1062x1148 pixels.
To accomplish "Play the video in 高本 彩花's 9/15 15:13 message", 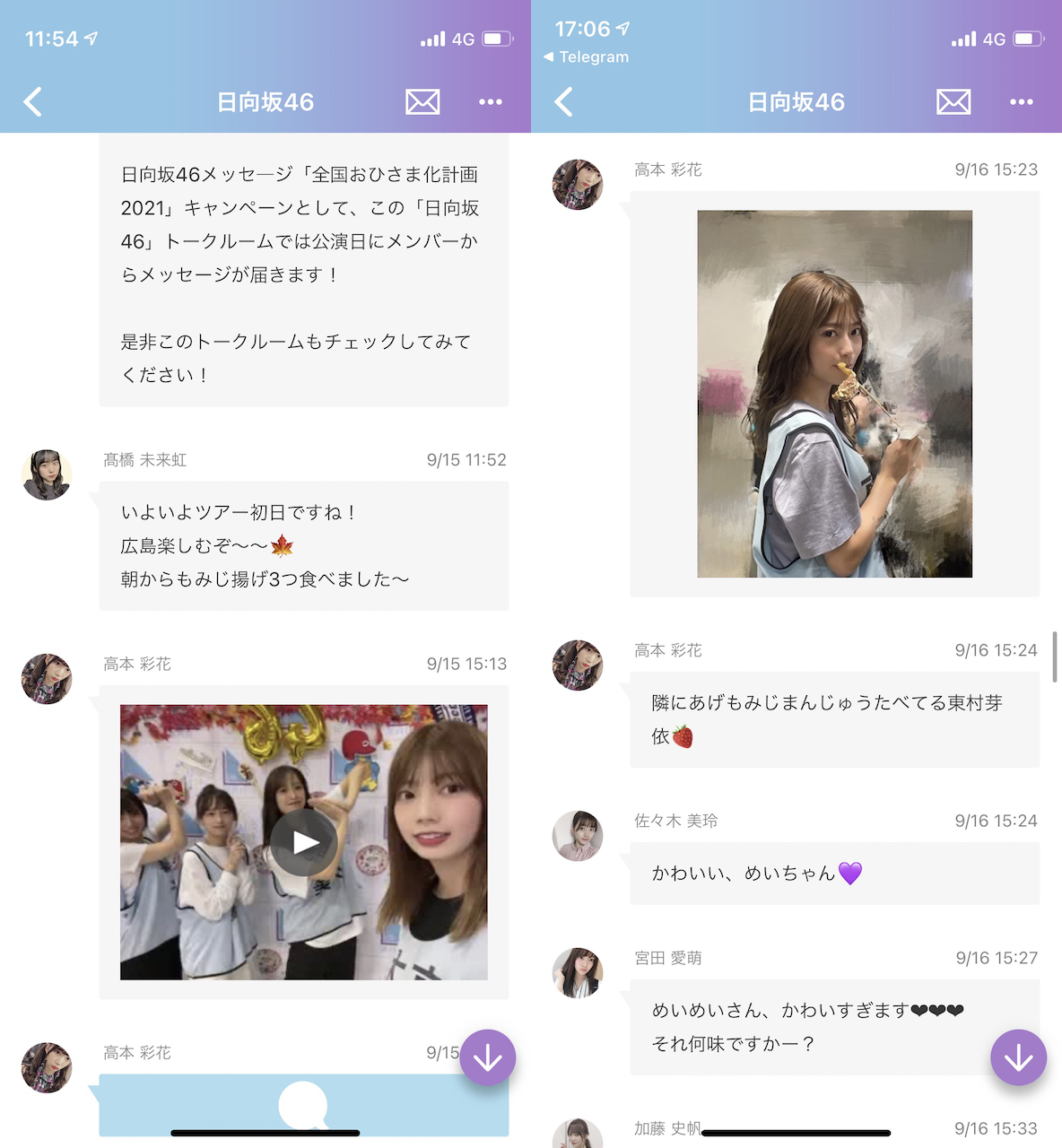I will point(304,842).
